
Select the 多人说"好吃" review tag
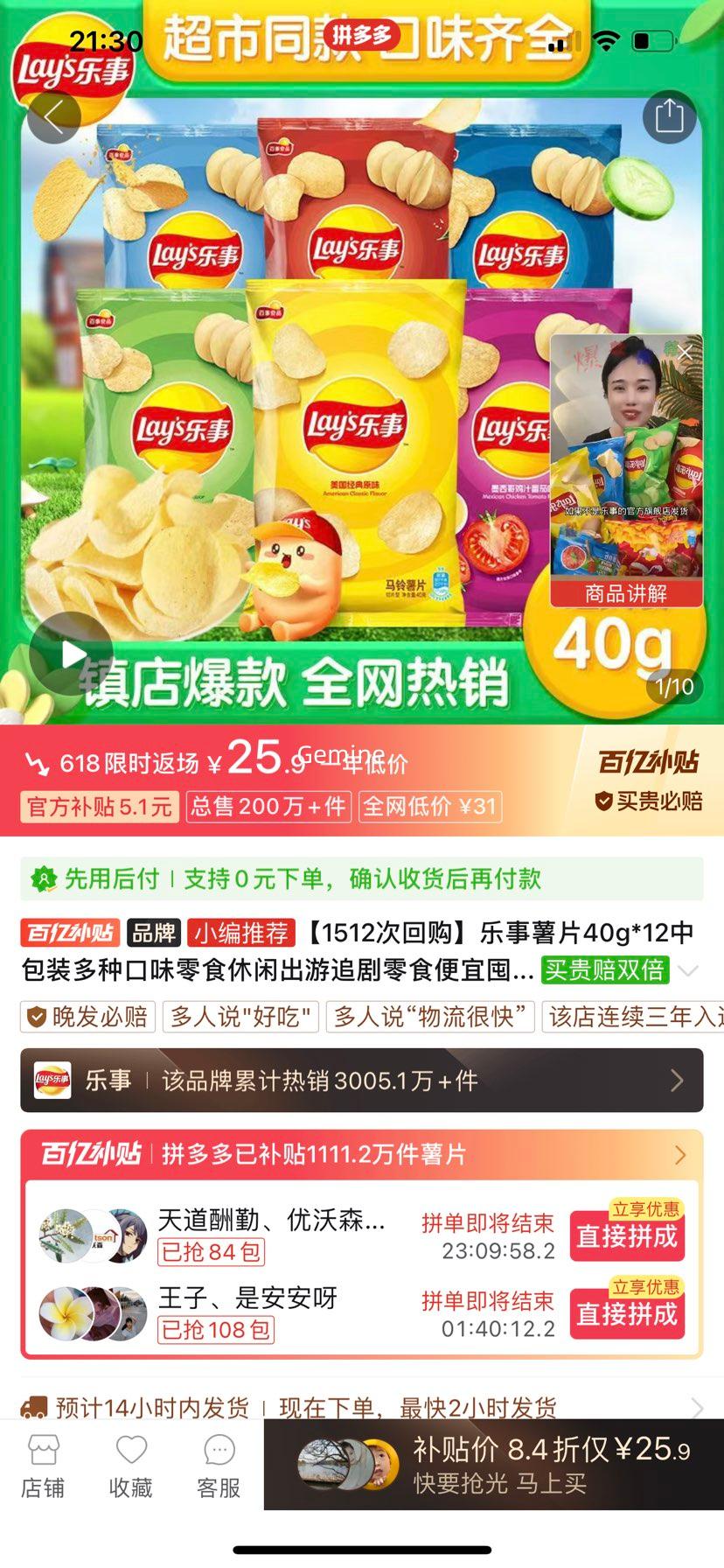pyautogui.click(x=240, y=1017)
